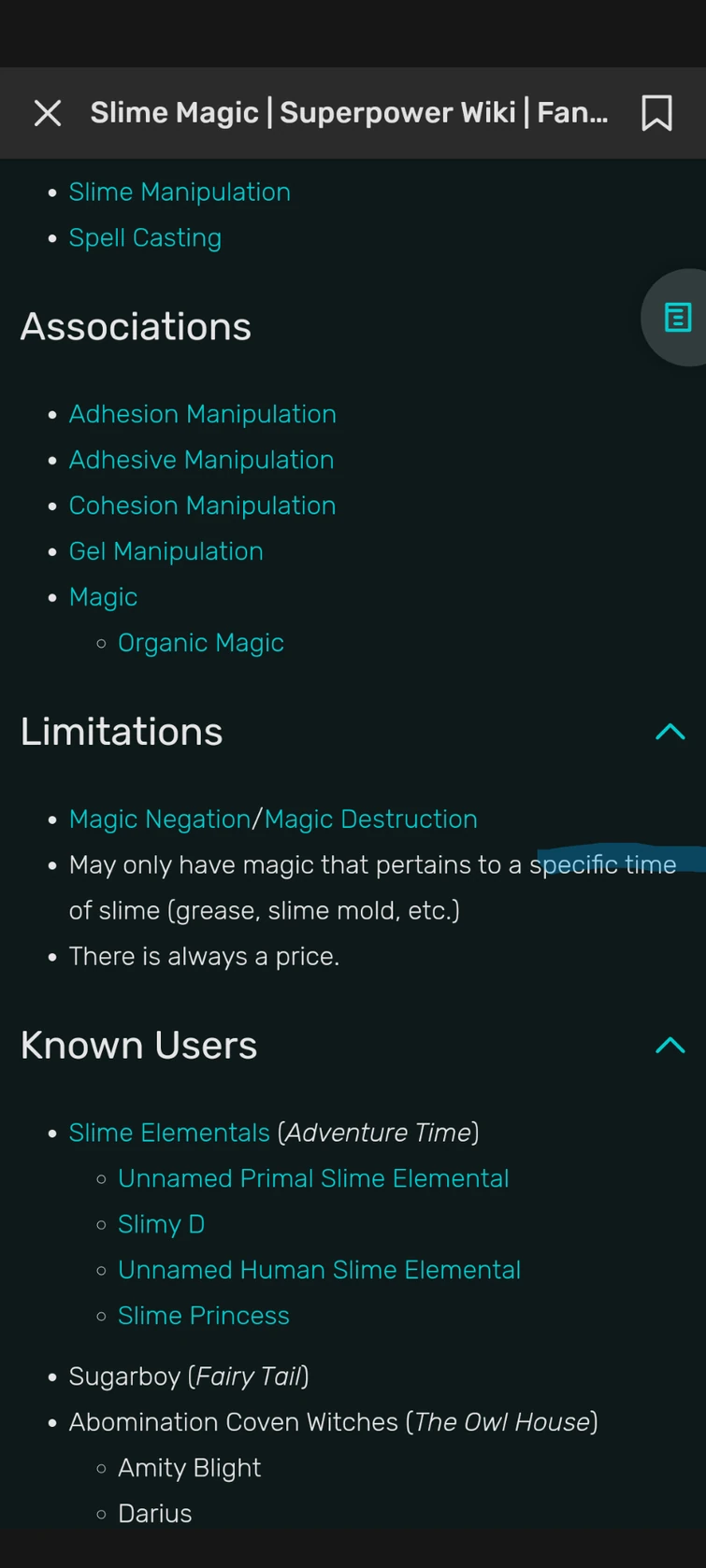Screen dimensions: 706x1568
Task: Open the Unnamed Primal Slime Elemental link
Action: [x=313, y=1178]
